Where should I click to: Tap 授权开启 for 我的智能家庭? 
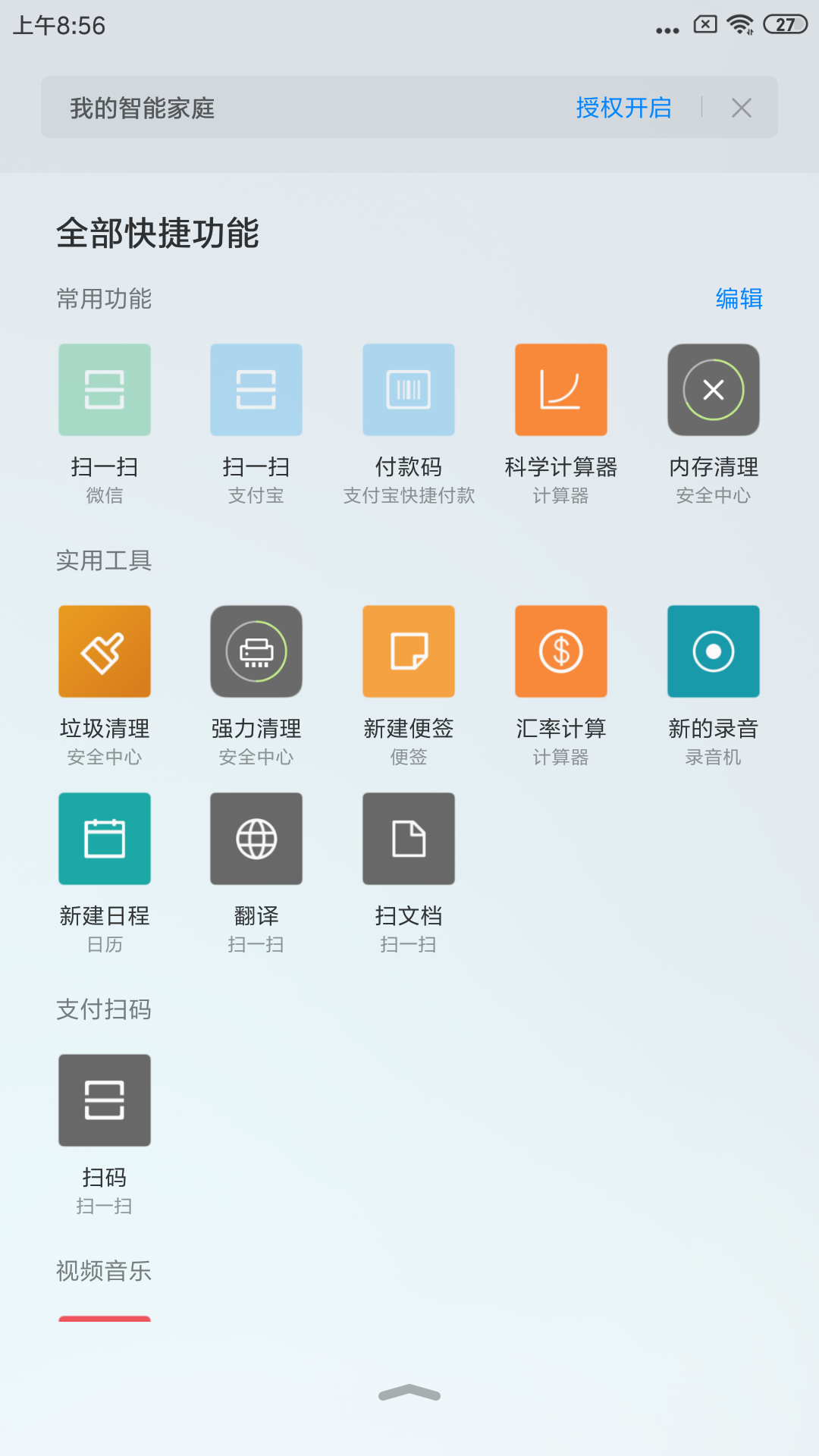click(x=623, y=108)
